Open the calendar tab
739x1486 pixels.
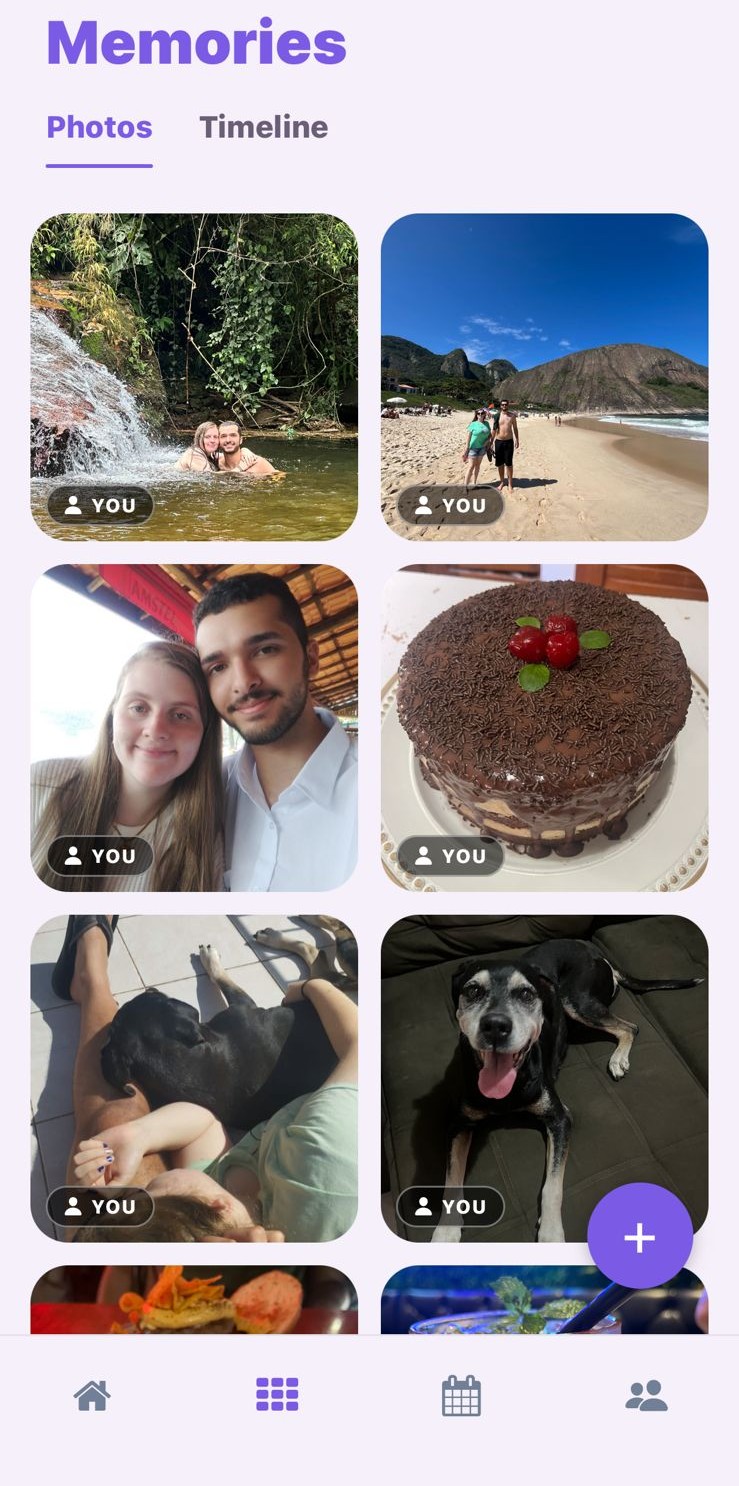[x=461, y=1395]
